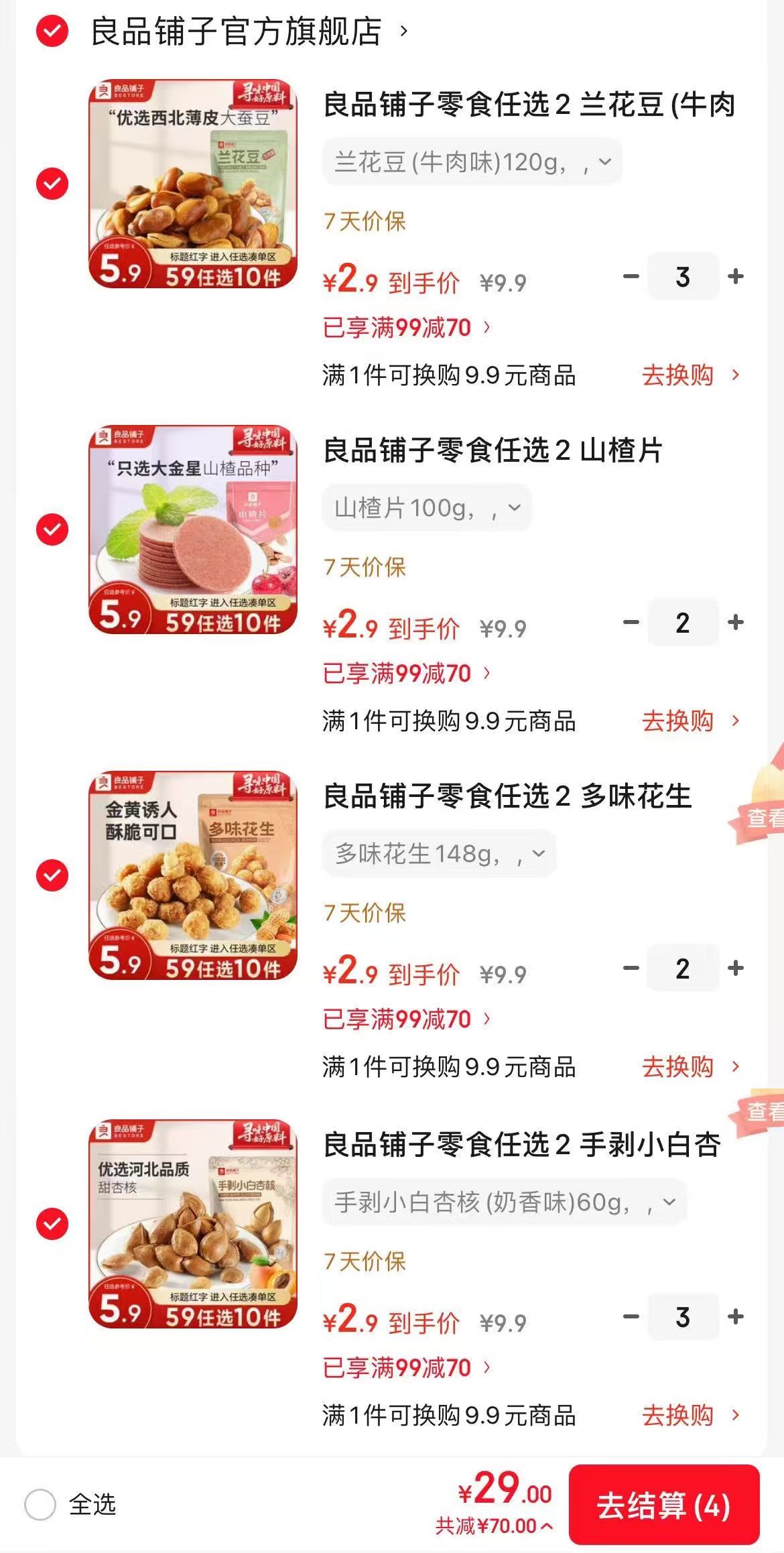Uncheck the 兰花豆 item checkbox
784x1553 pixels.
[52, 184]
